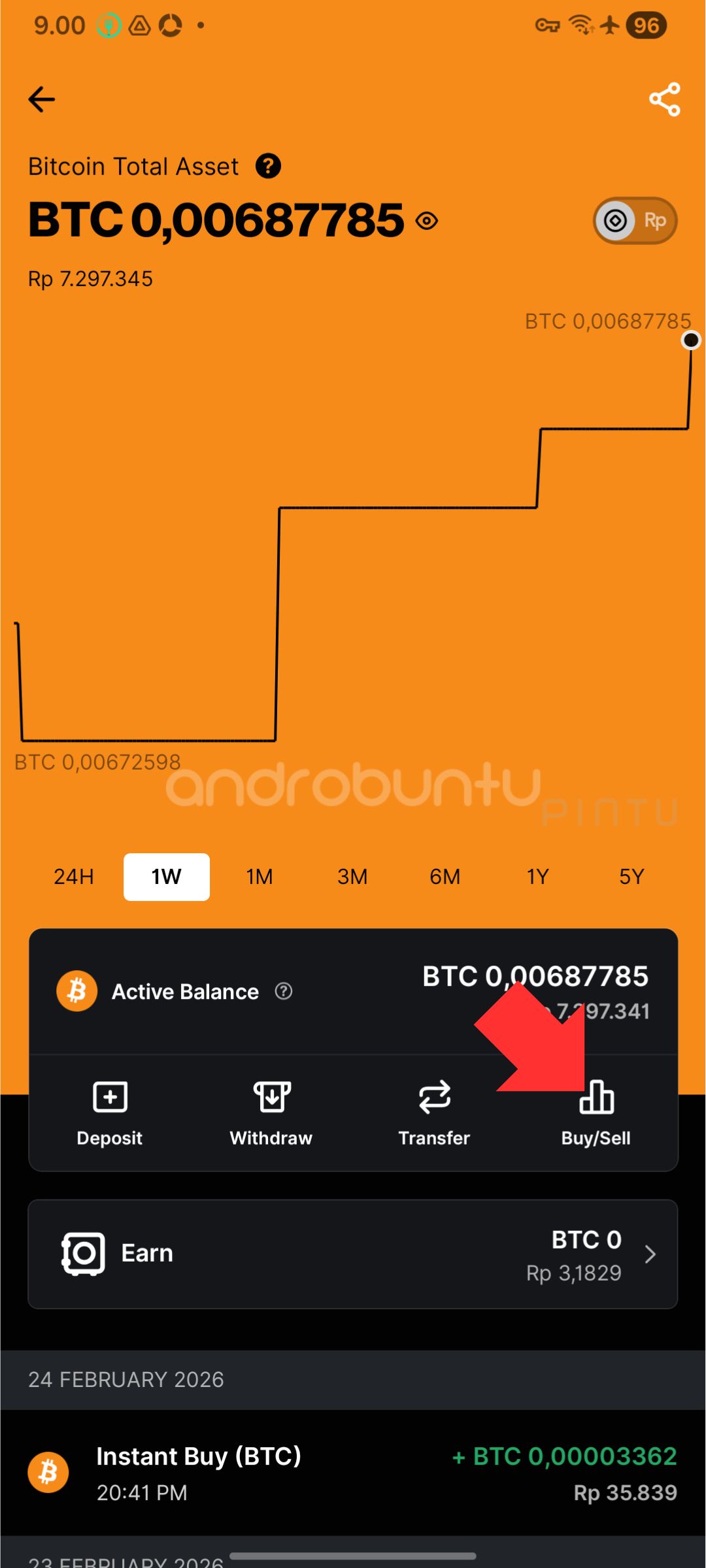This screenshot has height=1568, width=706.
Task: Switch to the 24H chart tab
Action: [73, 877]
